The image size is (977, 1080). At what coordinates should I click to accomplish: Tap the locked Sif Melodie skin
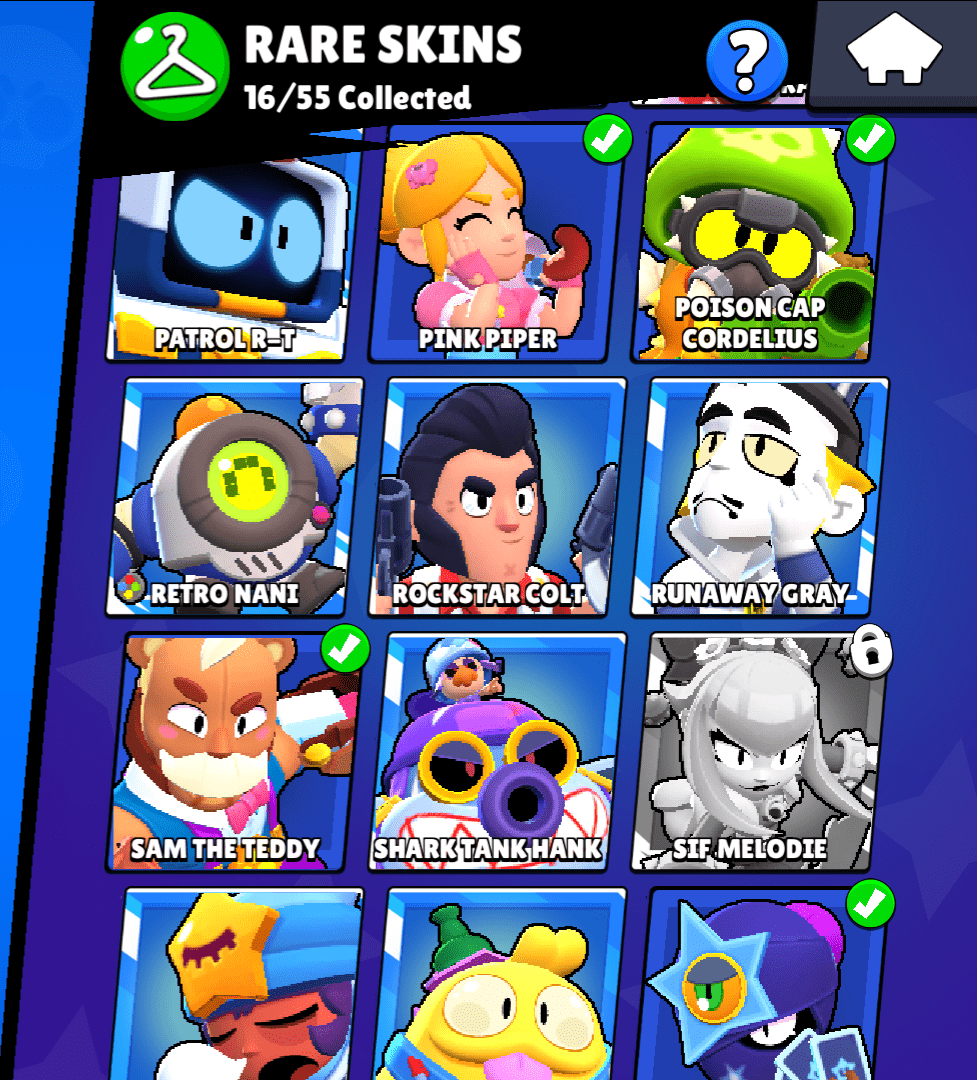[x=757, y=752]
